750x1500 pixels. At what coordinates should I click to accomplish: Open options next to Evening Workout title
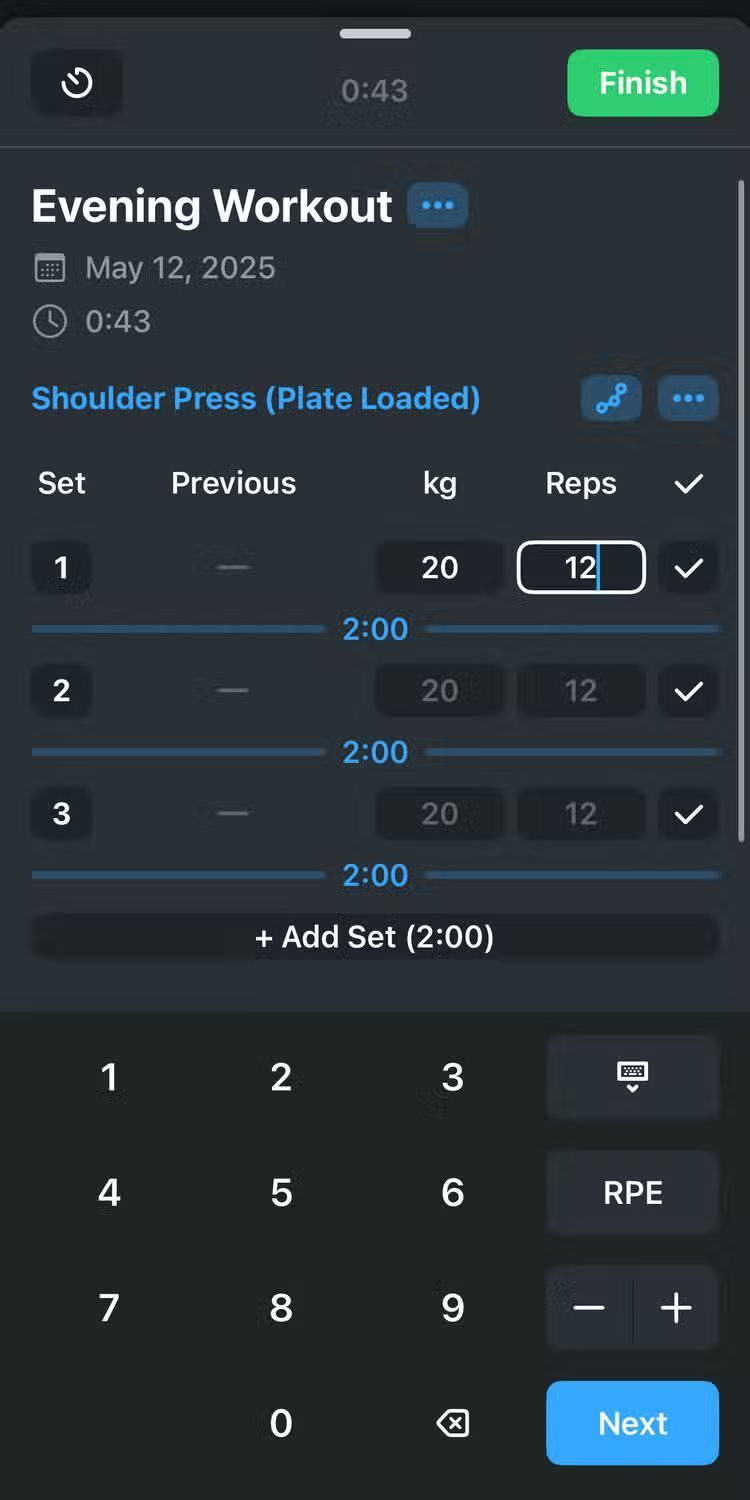(x=438, y=206)
